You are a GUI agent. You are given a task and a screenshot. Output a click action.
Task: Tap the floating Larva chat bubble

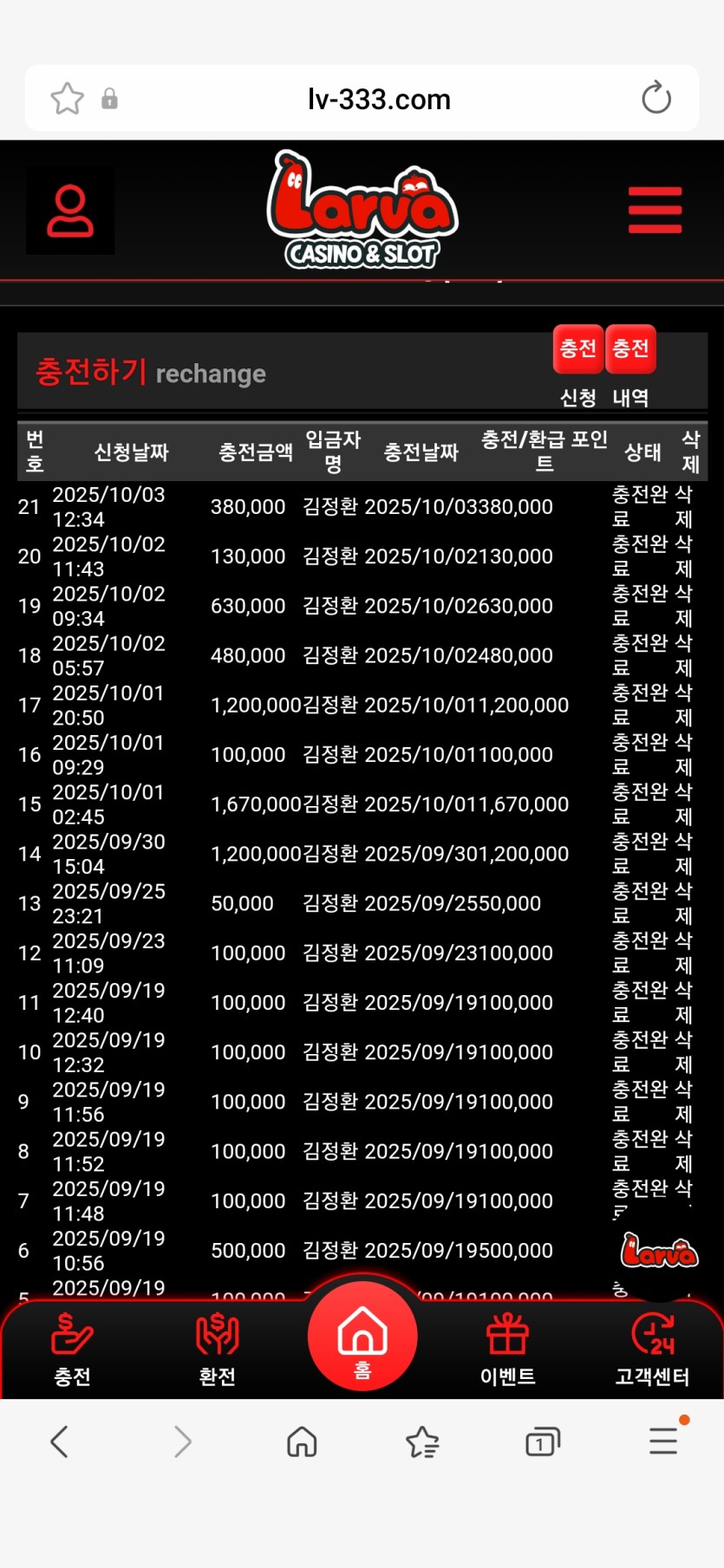(659, 1253)
